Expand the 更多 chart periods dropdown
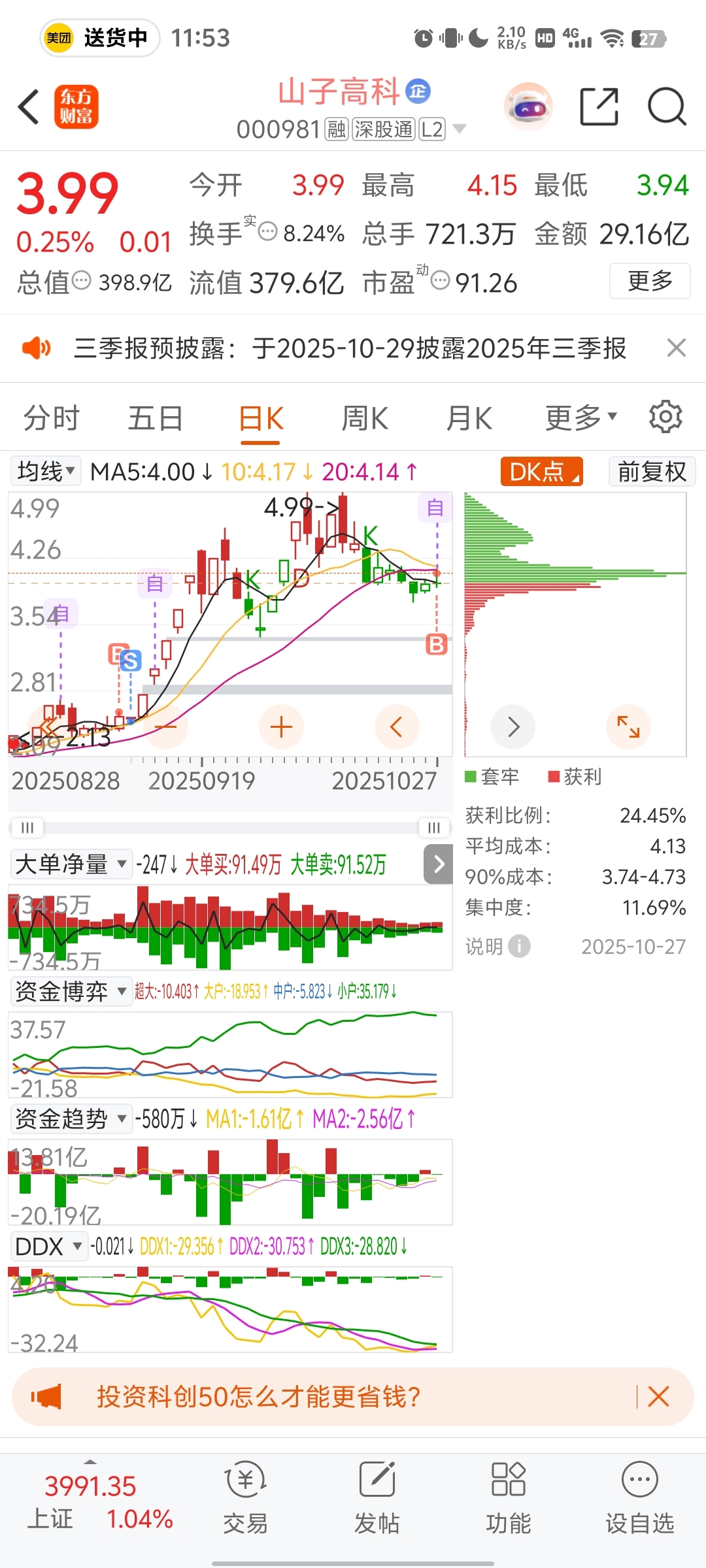The image size is (706, 1568). tap(580, 418)
